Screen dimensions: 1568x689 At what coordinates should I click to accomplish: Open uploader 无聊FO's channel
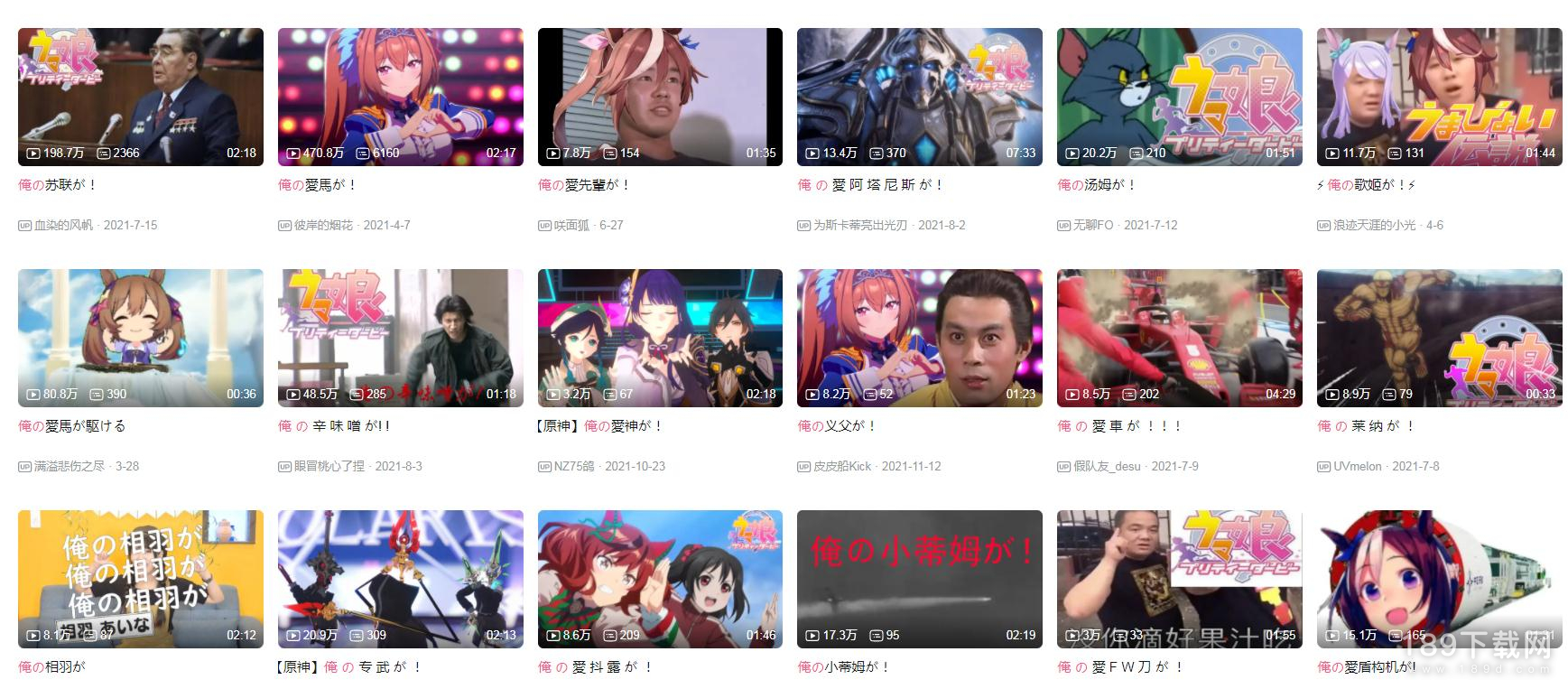click(1092, 225)
